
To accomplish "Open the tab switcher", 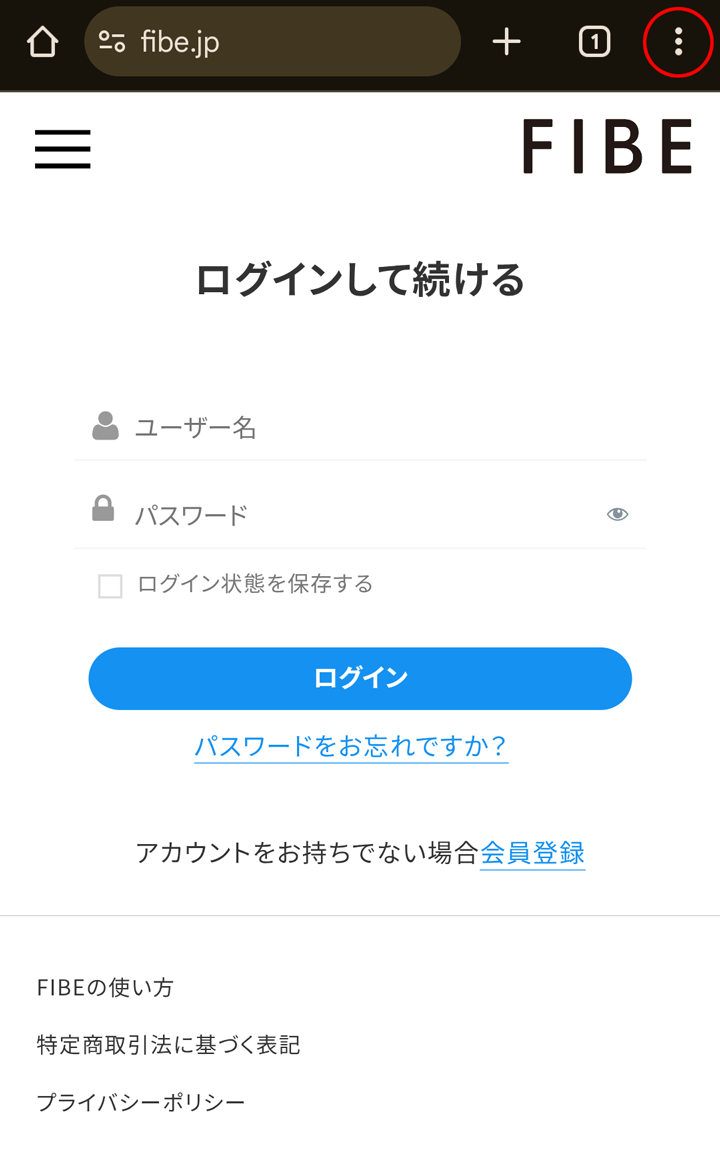I will pos(594,42).
